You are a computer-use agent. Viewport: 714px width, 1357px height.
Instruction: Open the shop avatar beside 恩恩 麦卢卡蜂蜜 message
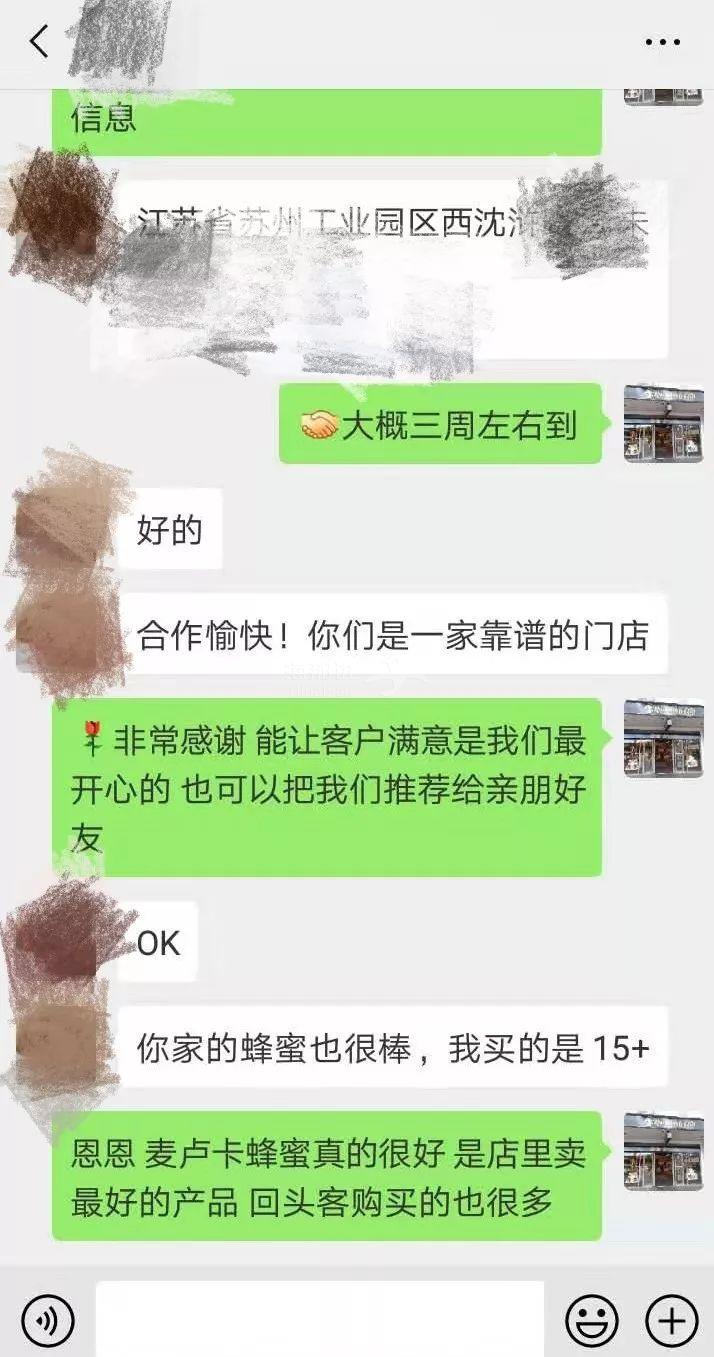pyautogui.click(x=662, y=1151)
